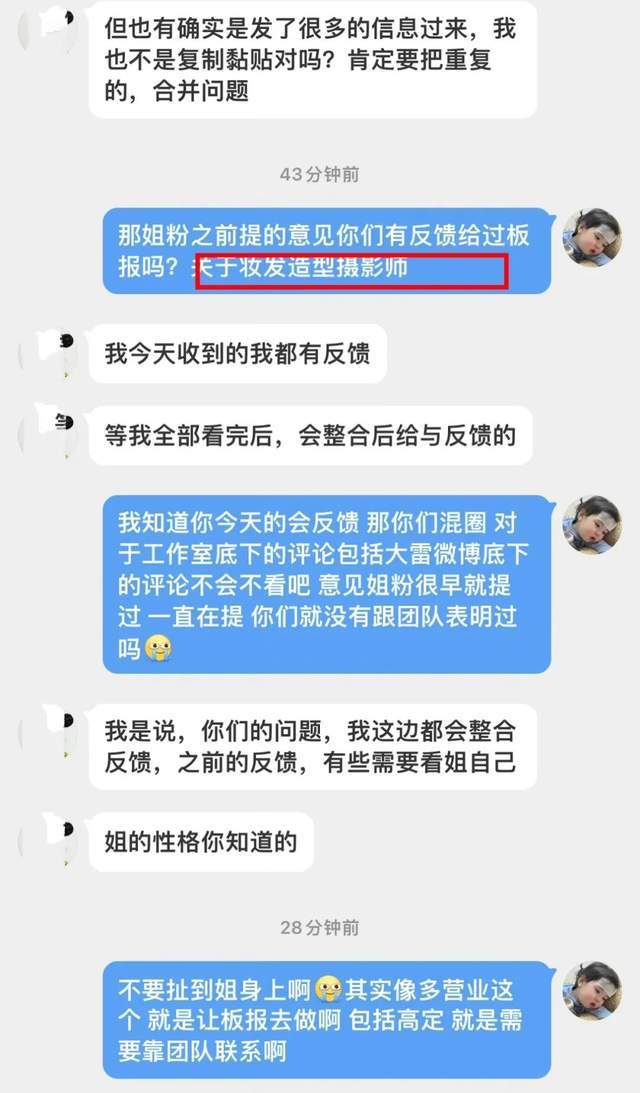This screenshot has height=1093, width=640.
Task: Open sender's avatar beside the 不要扯到姐身上啊 message
Action: [592, 991]
